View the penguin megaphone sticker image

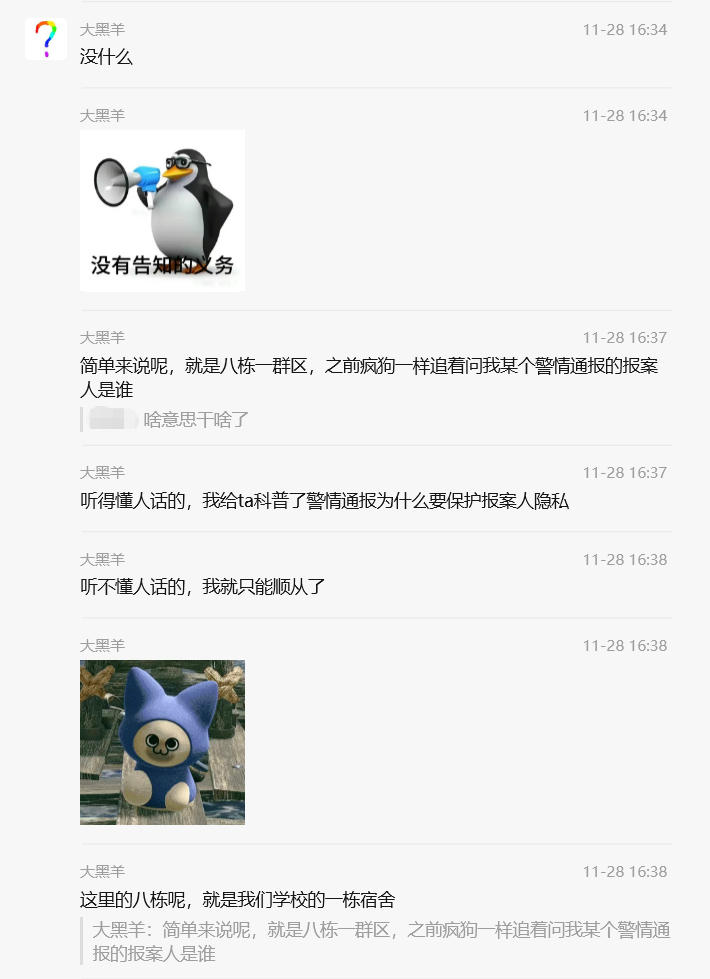tap(162, 210)
